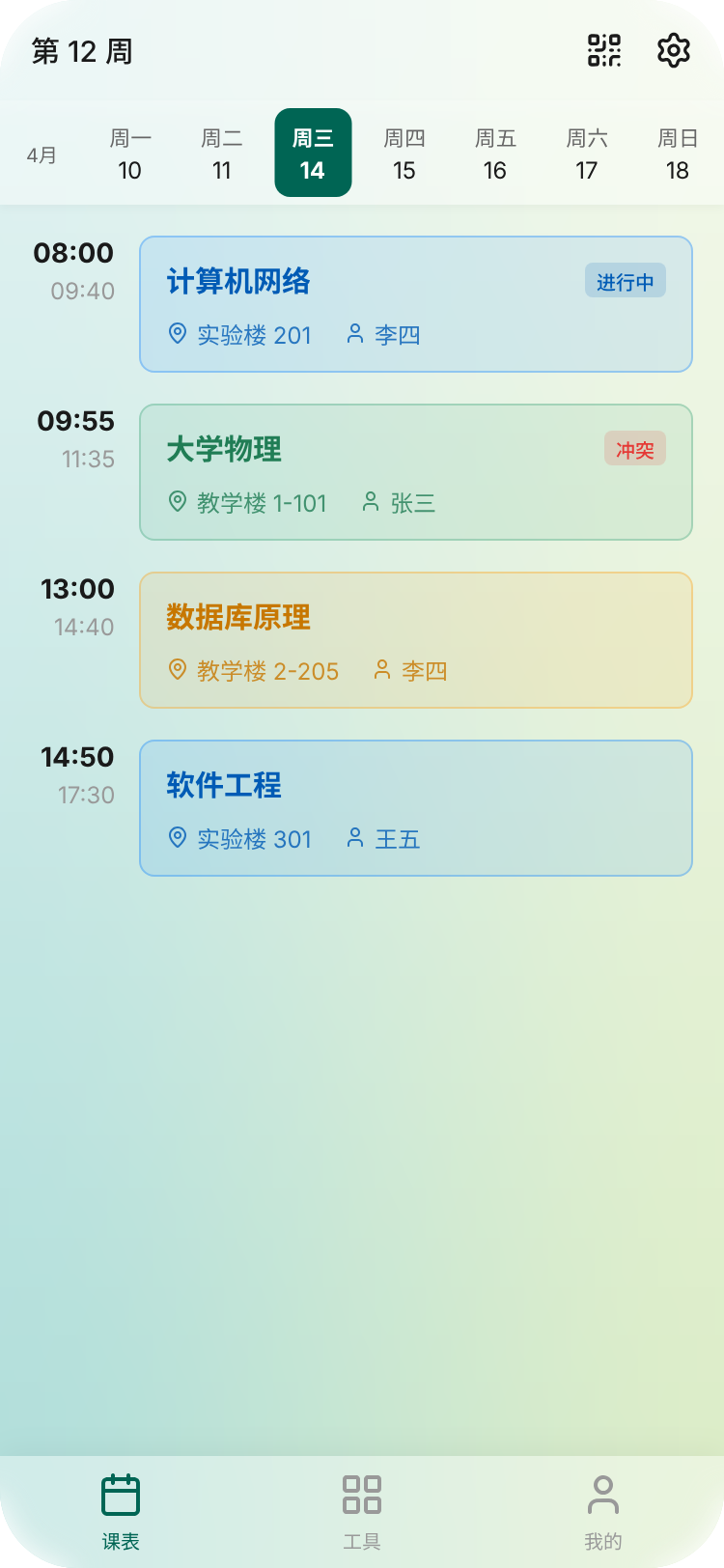Viewport: 724px width, 1568px height.
Task: Open the 工具 grid icon in bottom bar
Action: pos(361,1494)
